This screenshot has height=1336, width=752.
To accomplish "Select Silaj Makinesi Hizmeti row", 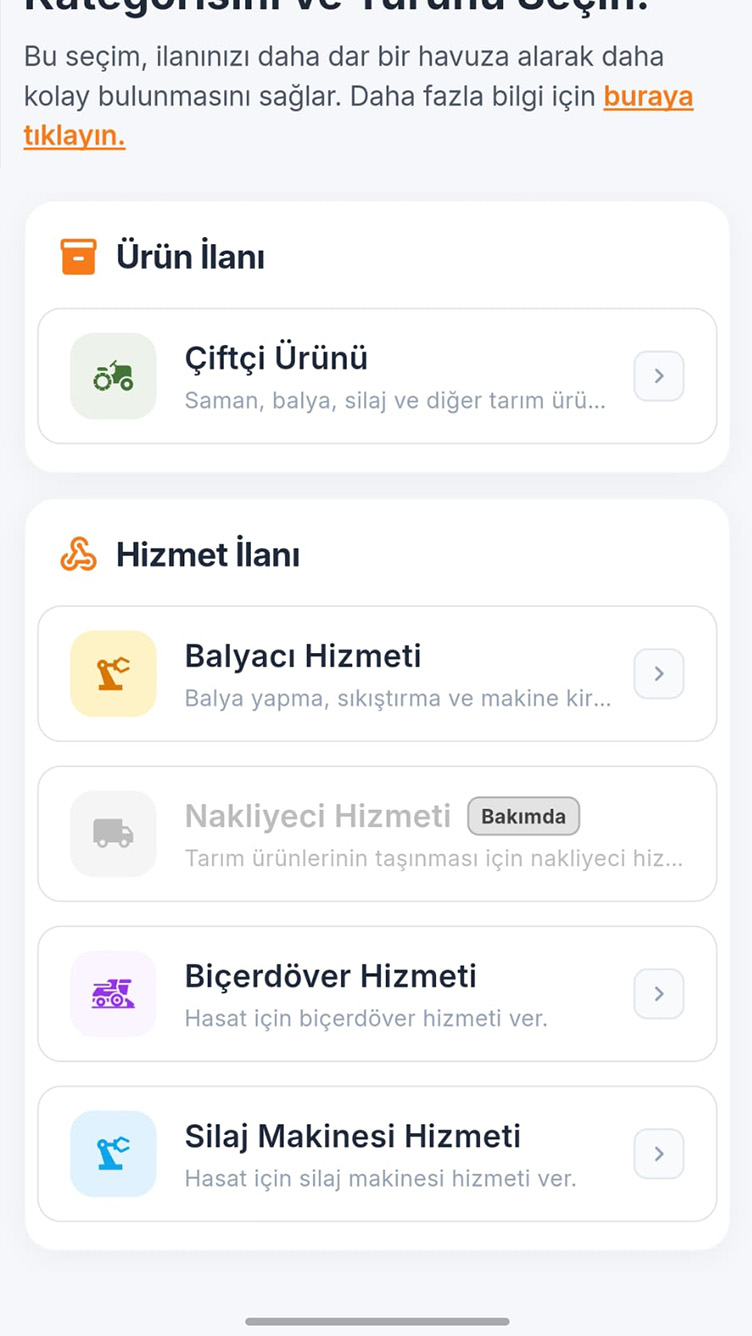I will click(377, 1154).
